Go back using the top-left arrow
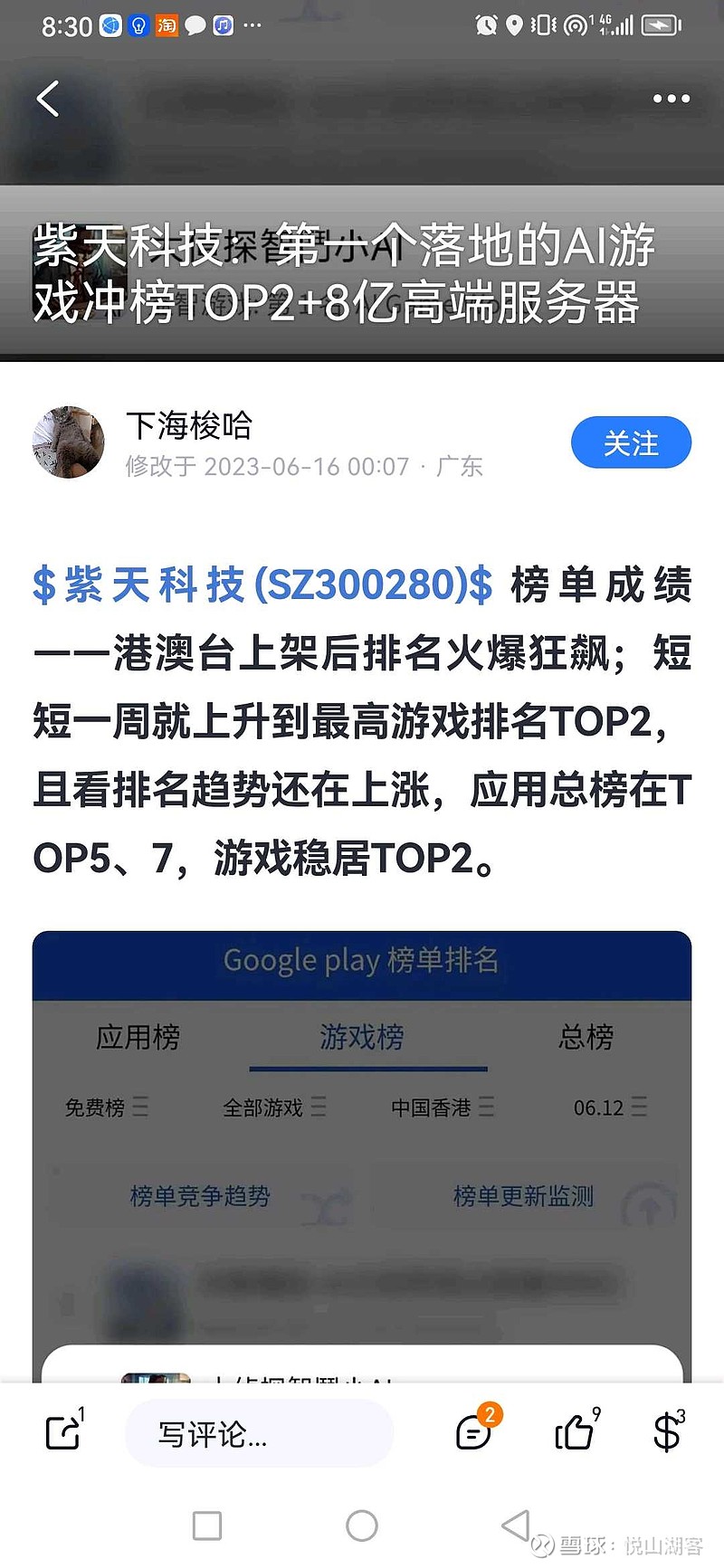Screen dimensions: 724x1568 click(x=48, y=99)
